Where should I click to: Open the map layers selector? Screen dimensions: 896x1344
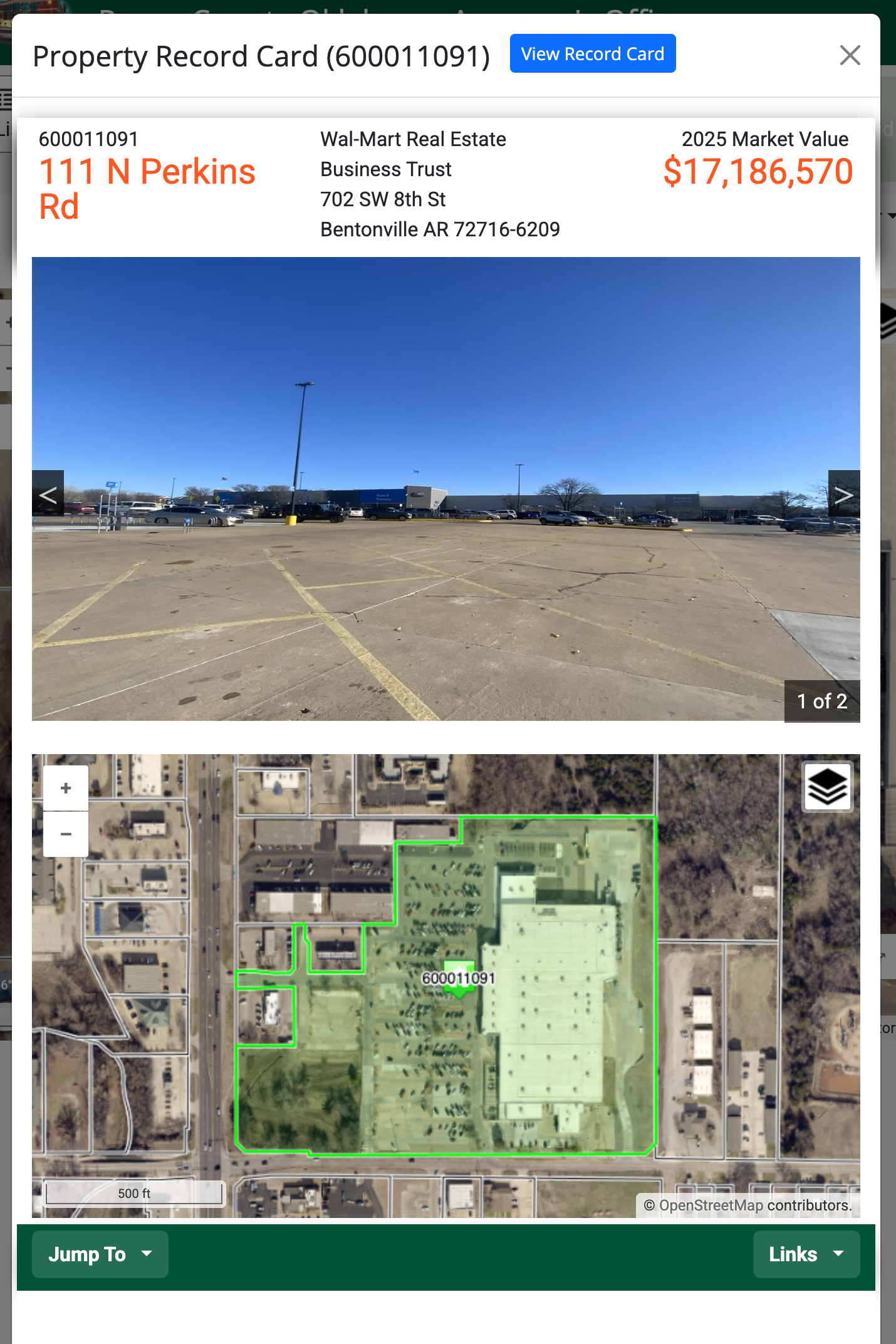[827, 787]
